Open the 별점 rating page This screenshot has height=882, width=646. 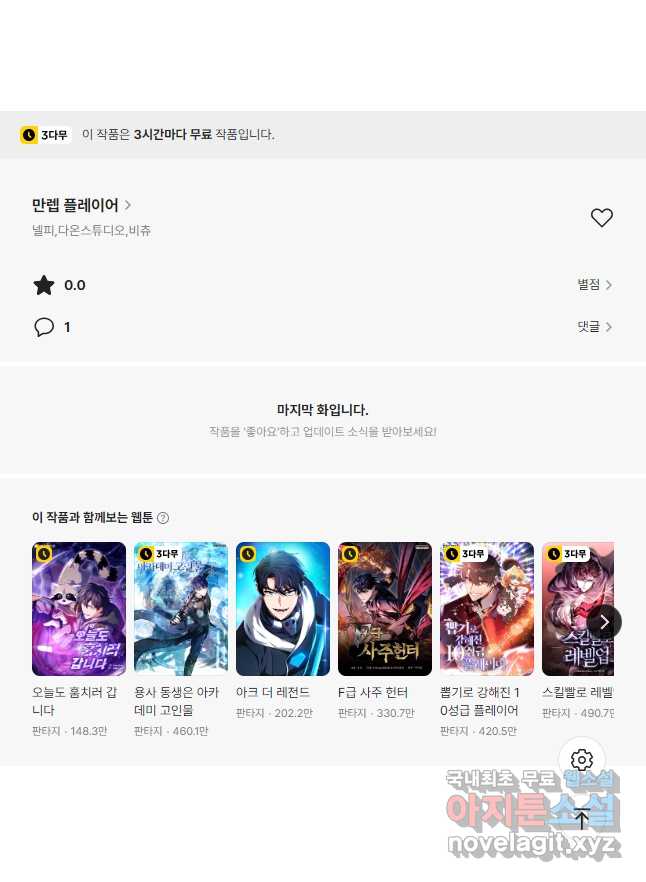click(594, 285)
